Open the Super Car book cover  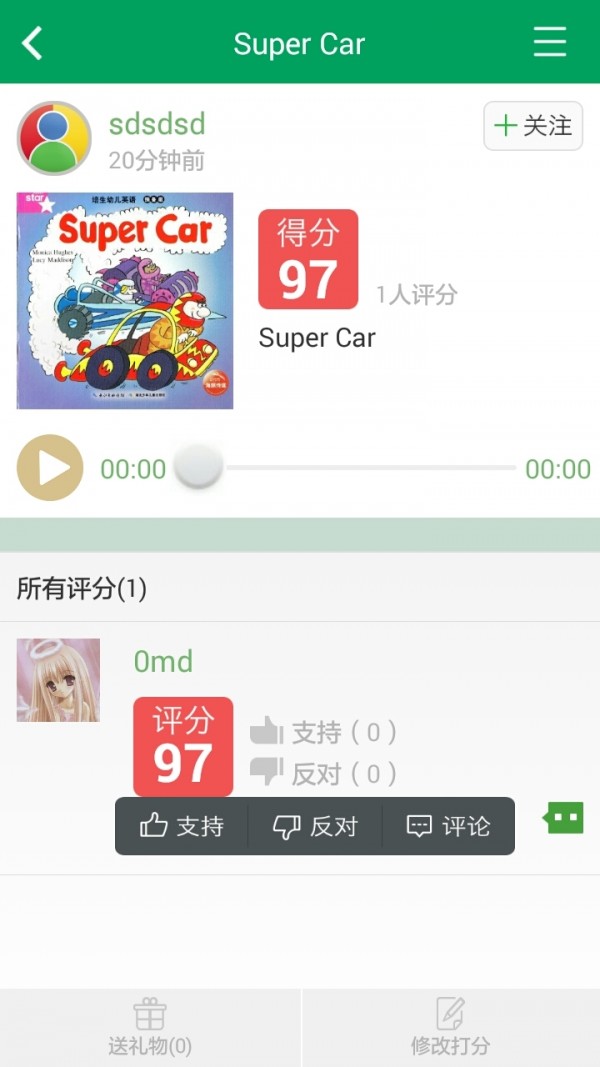[125, 301]
